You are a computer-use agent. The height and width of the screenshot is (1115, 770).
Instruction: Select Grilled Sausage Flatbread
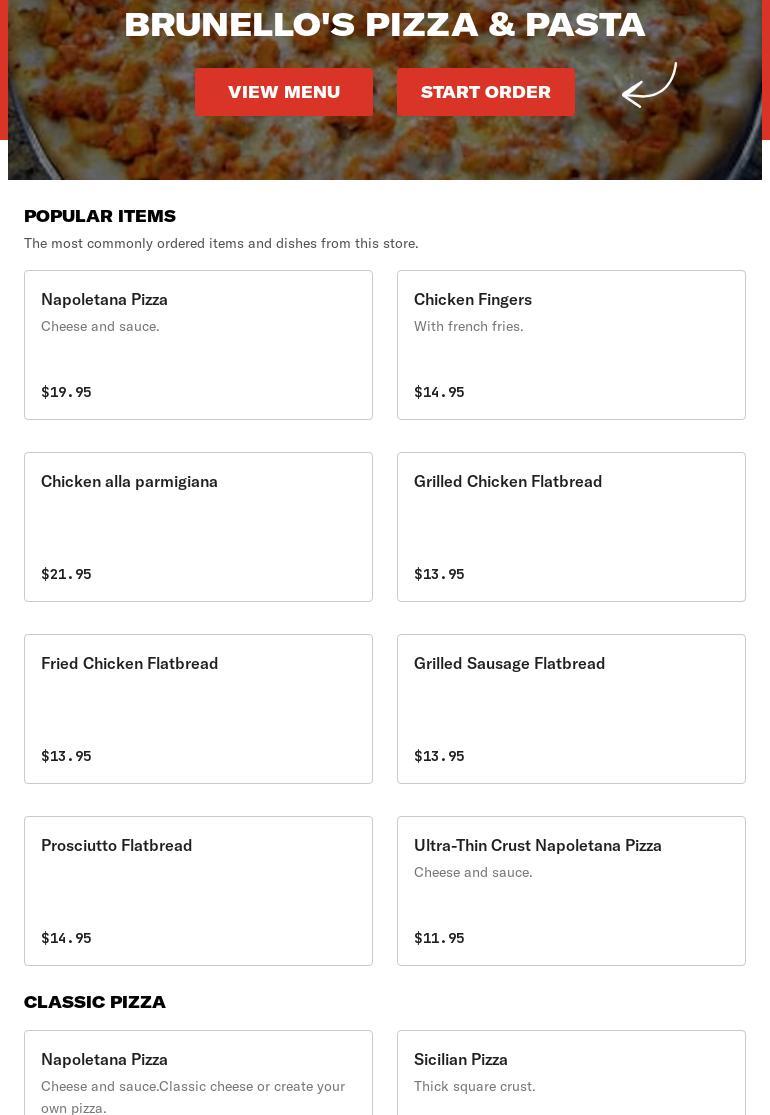pos(571,709)
